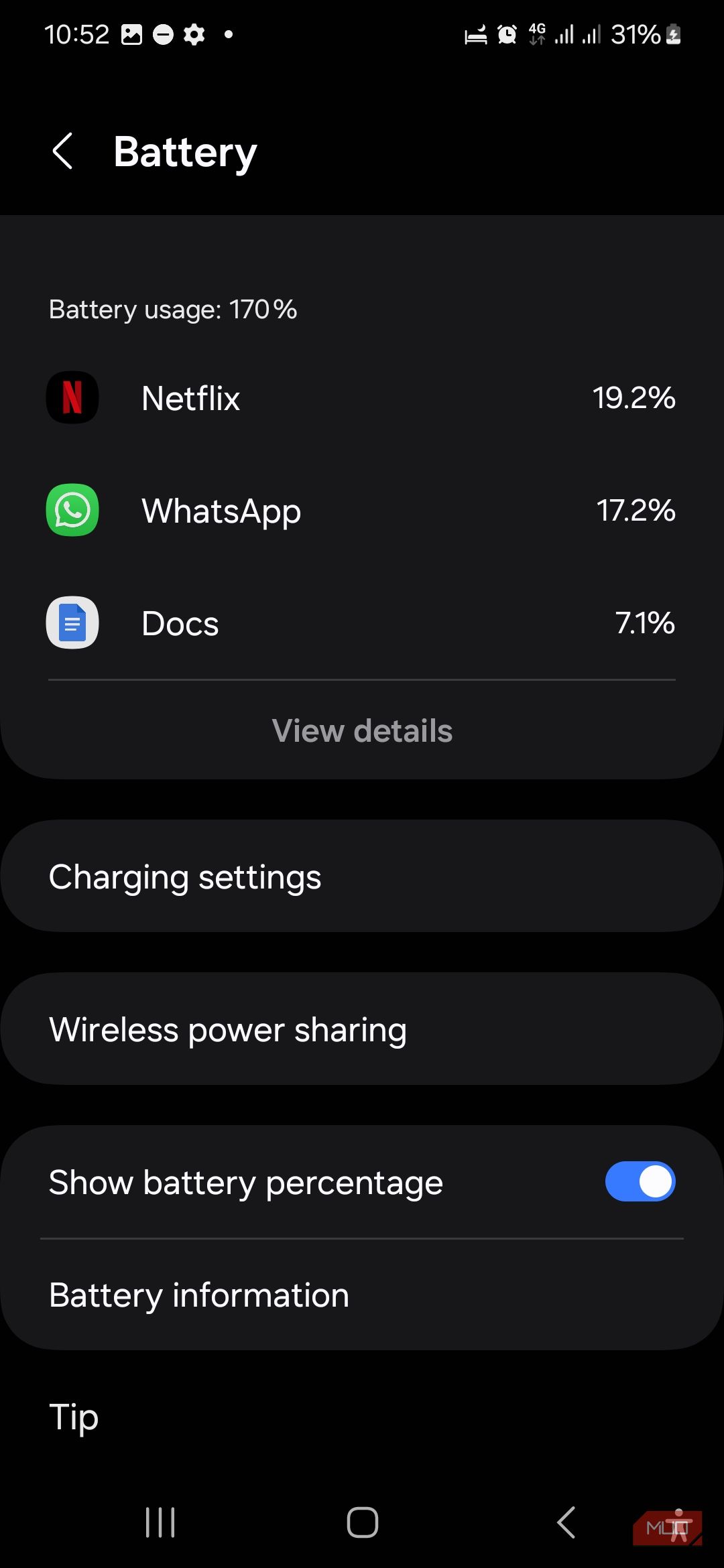The height and width of the screenshot is (1568, 724).
Task: Open Docs battery usage
Action: pyautogui.click(x=361, y=623)
